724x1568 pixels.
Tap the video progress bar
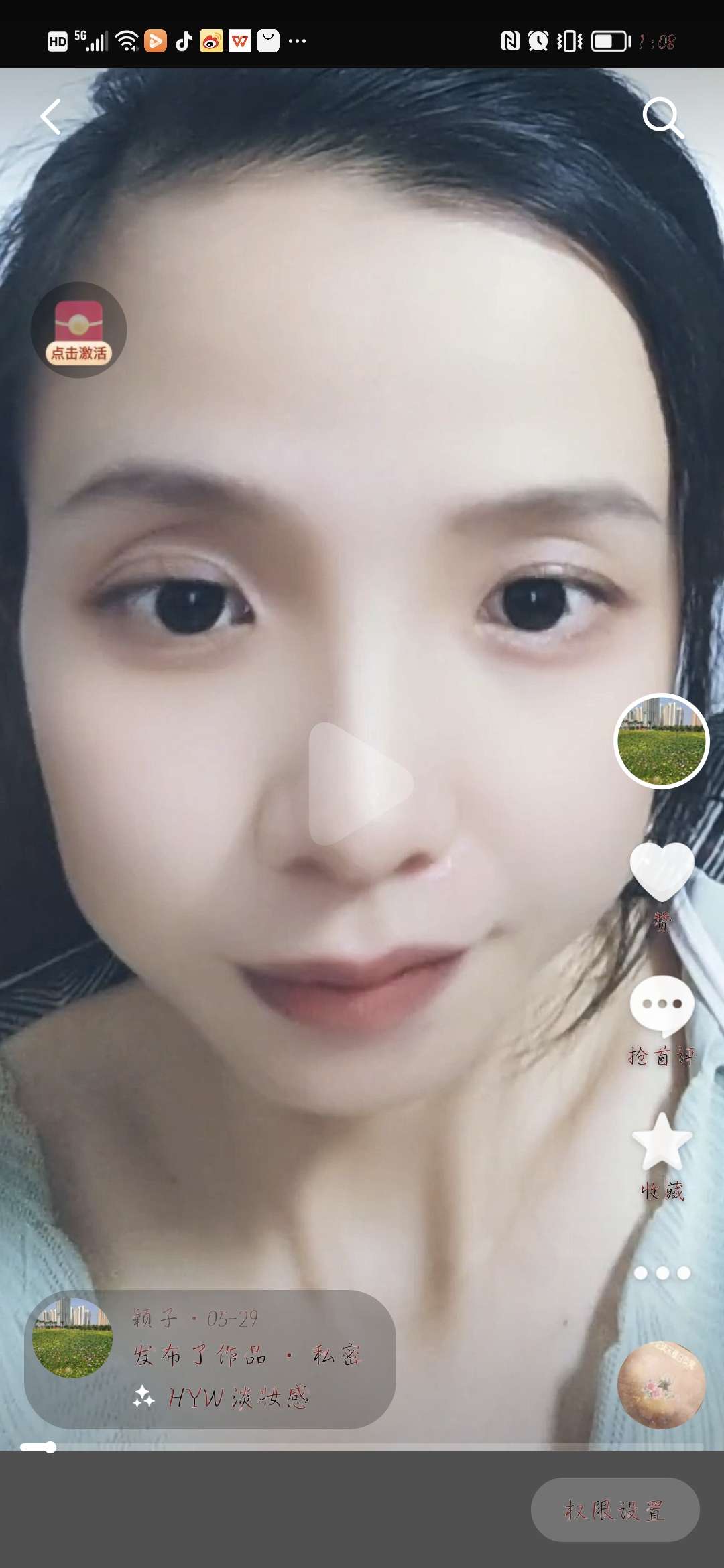tap(362, 1447)
